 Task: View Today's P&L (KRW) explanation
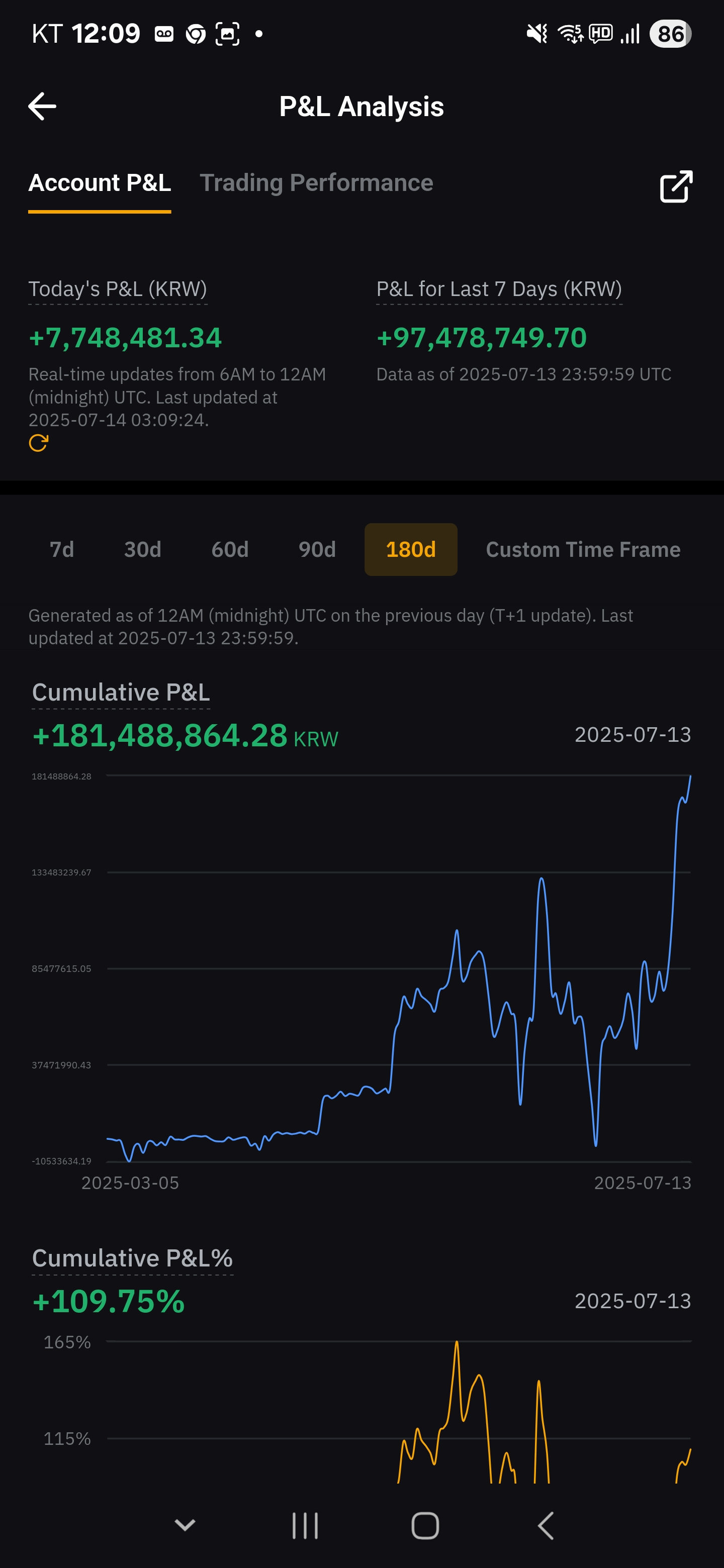(x=118, y=289)
